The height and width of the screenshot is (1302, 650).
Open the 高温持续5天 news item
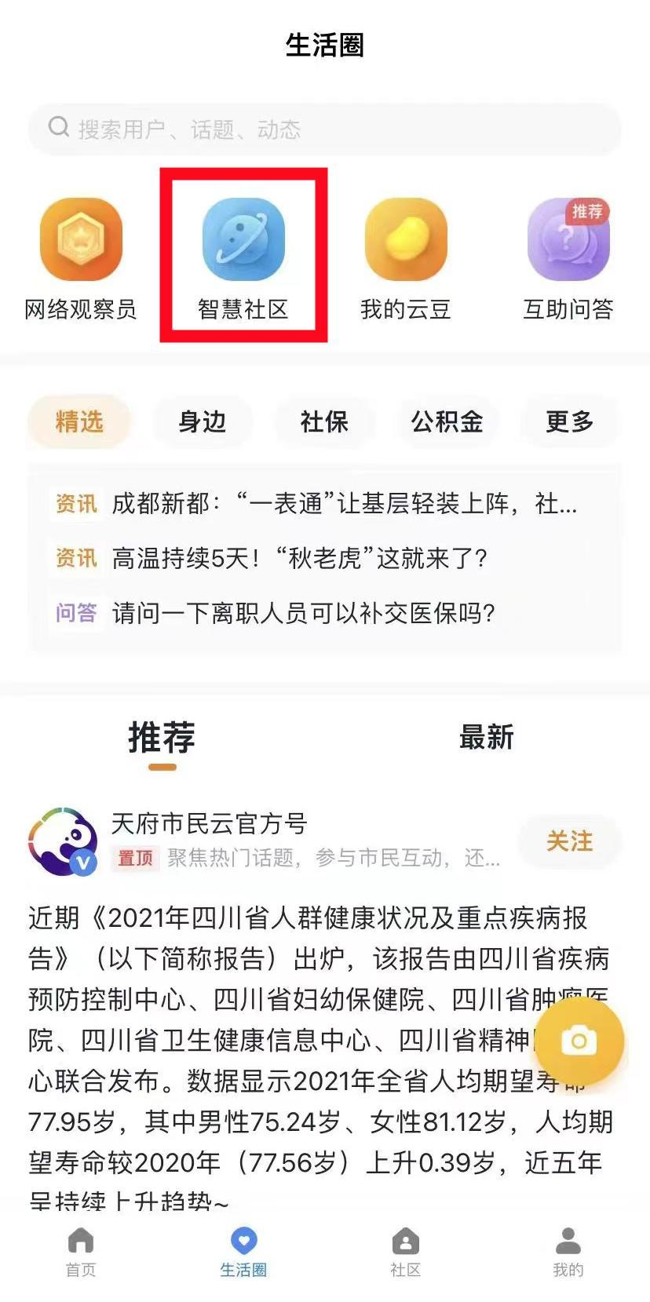coord(270,557)
